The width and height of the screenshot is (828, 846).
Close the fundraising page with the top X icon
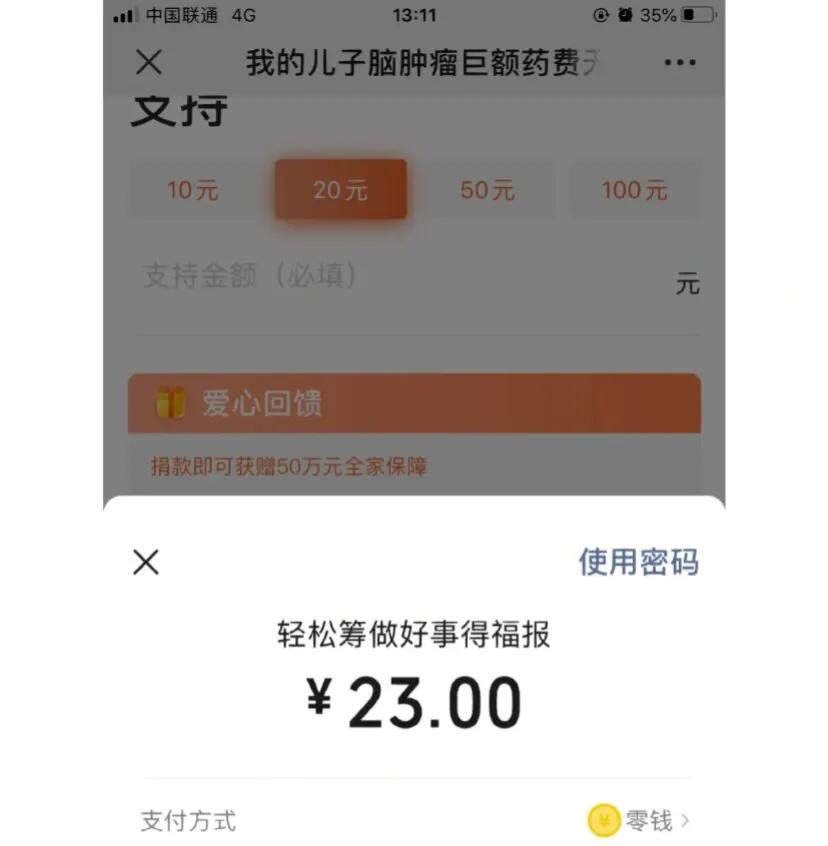[147, 62]
